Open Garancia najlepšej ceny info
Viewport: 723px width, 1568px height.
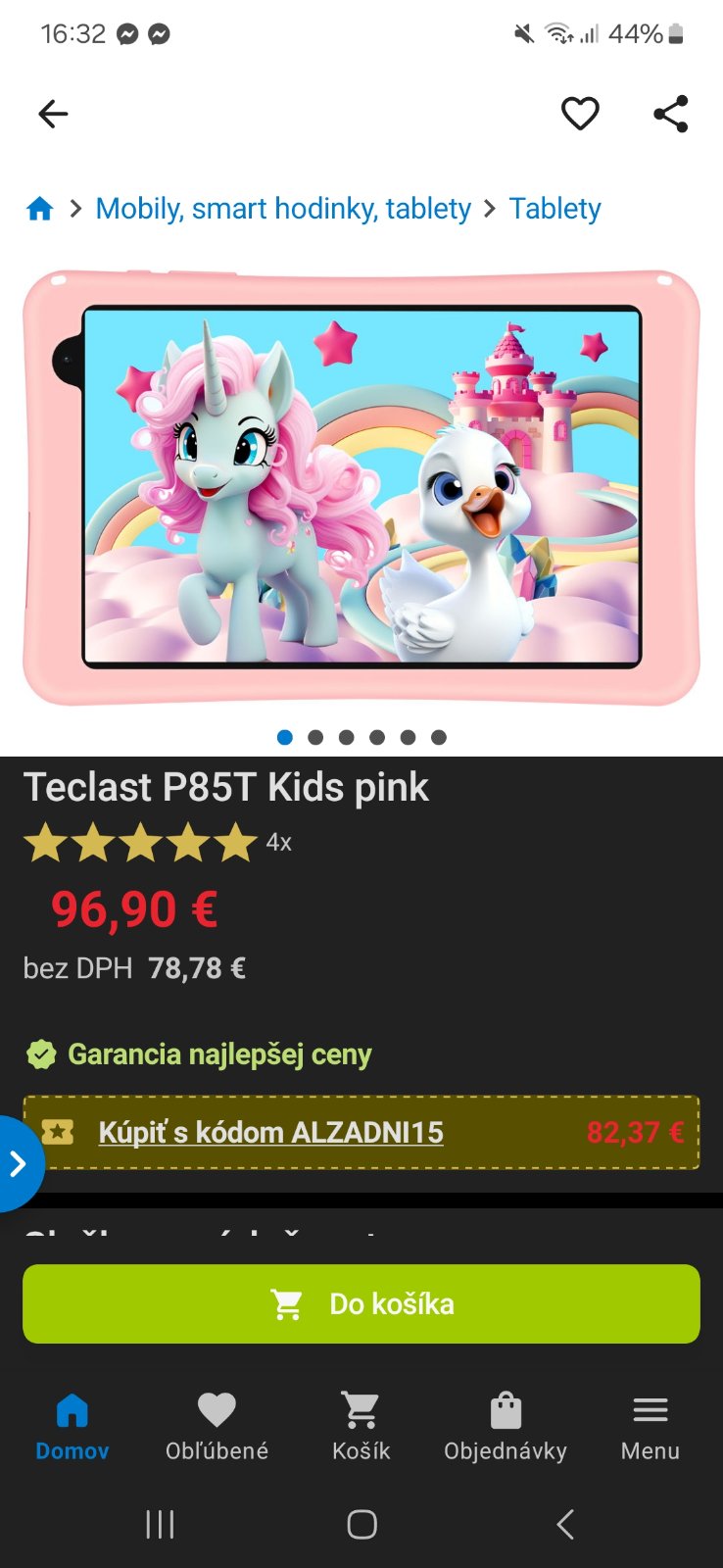click(218, 1054)
